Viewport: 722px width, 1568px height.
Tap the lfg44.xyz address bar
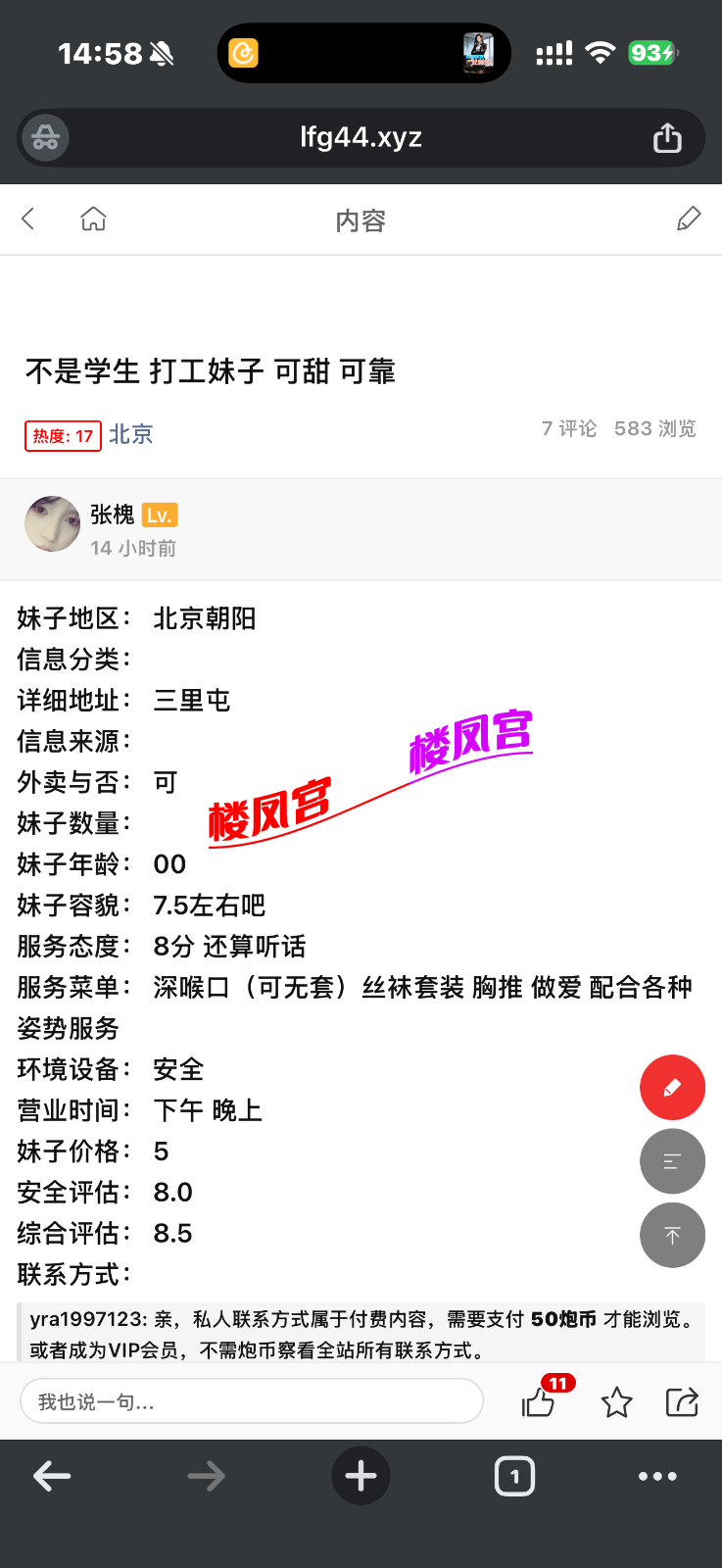tap(361, 137)
